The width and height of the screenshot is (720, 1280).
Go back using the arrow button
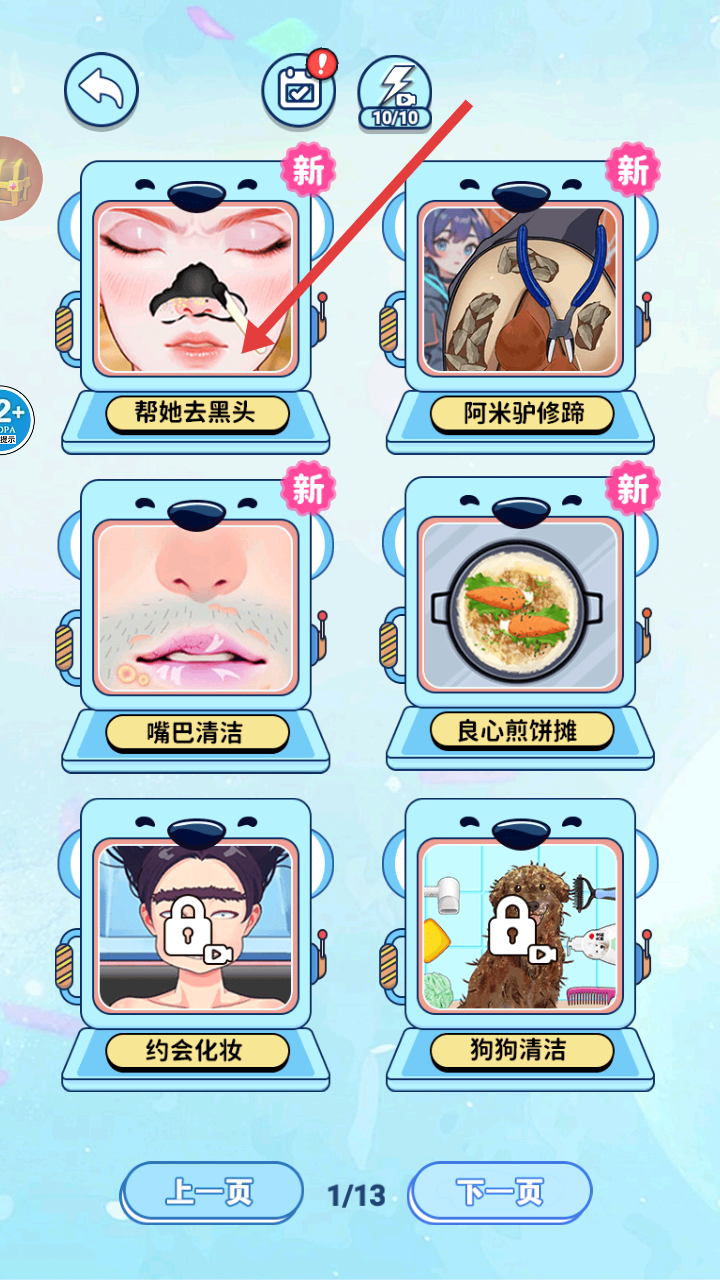[x=101, y=90]
